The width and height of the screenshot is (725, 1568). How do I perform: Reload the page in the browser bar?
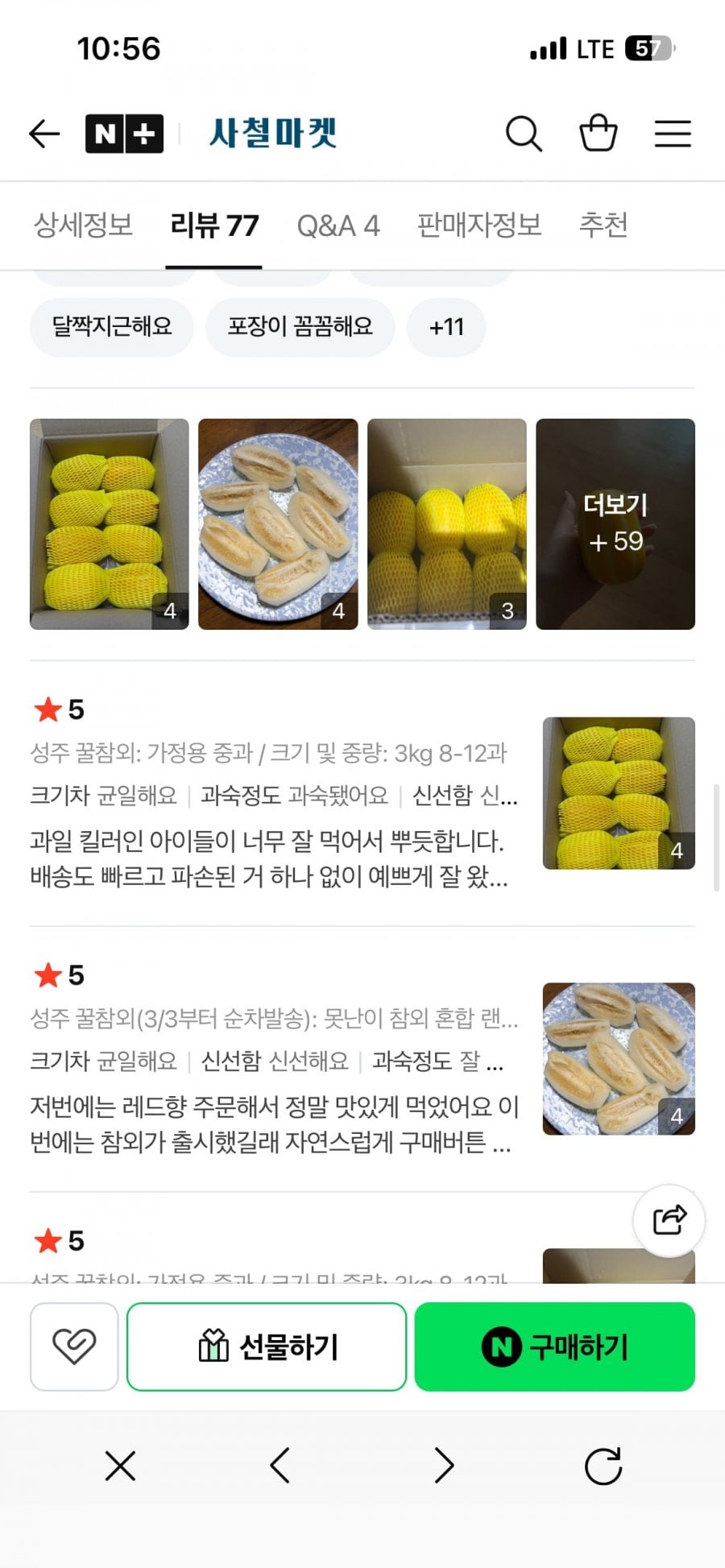[603, 1466]
